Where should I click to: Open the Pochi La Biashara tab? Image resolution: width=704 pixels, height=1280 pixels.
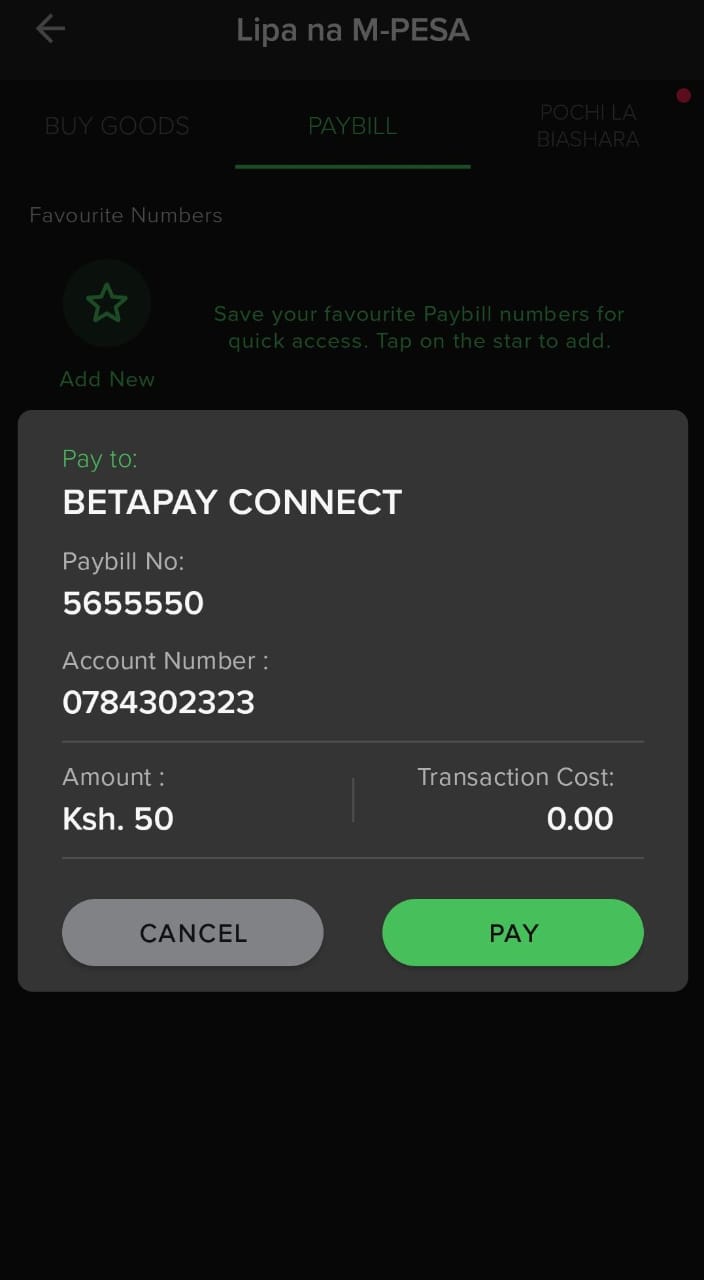pyautogui.click(x=587, y=126)
